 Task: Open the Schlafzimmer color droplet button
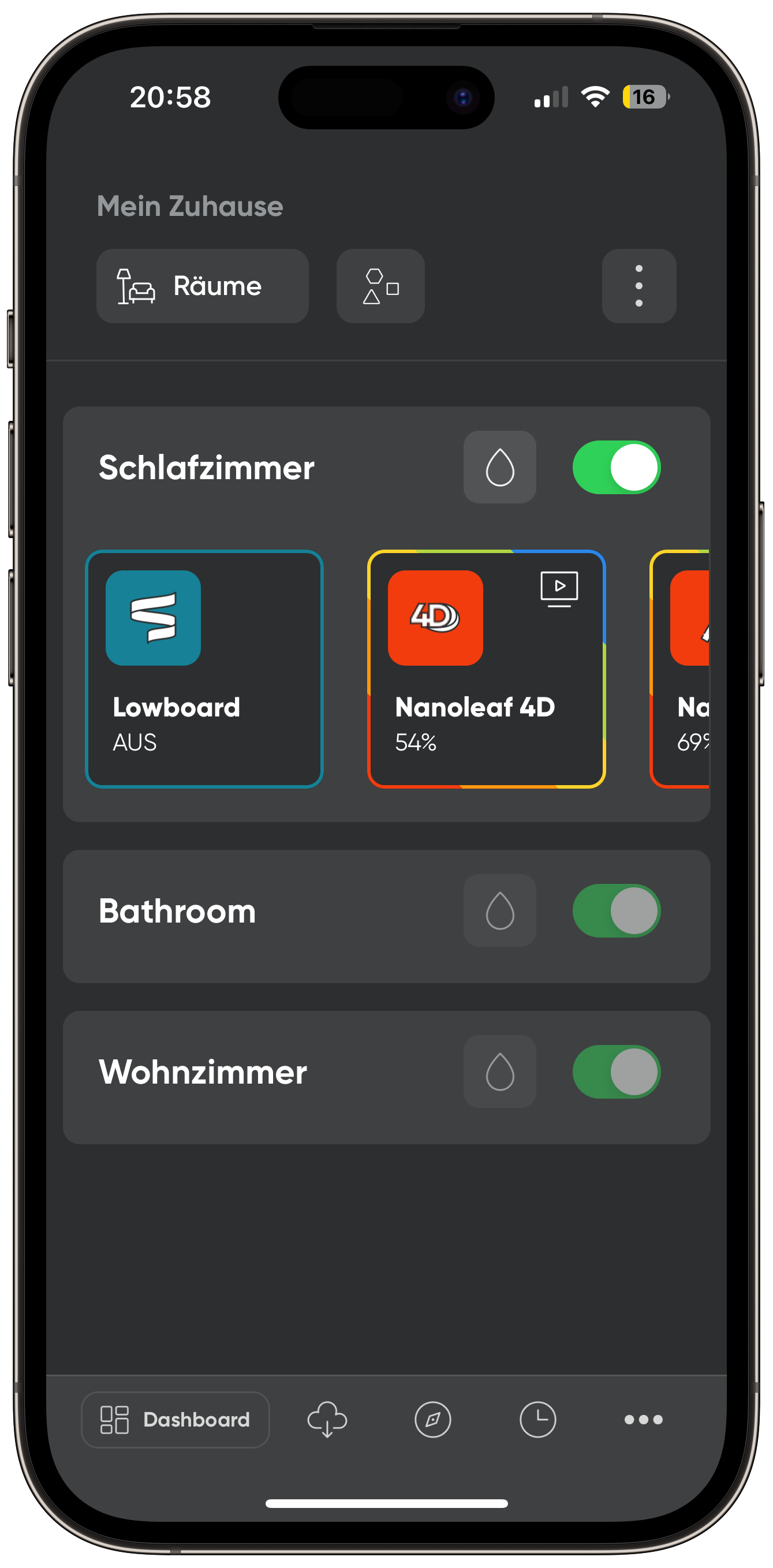pyautogui.click(x=500, y=467)
